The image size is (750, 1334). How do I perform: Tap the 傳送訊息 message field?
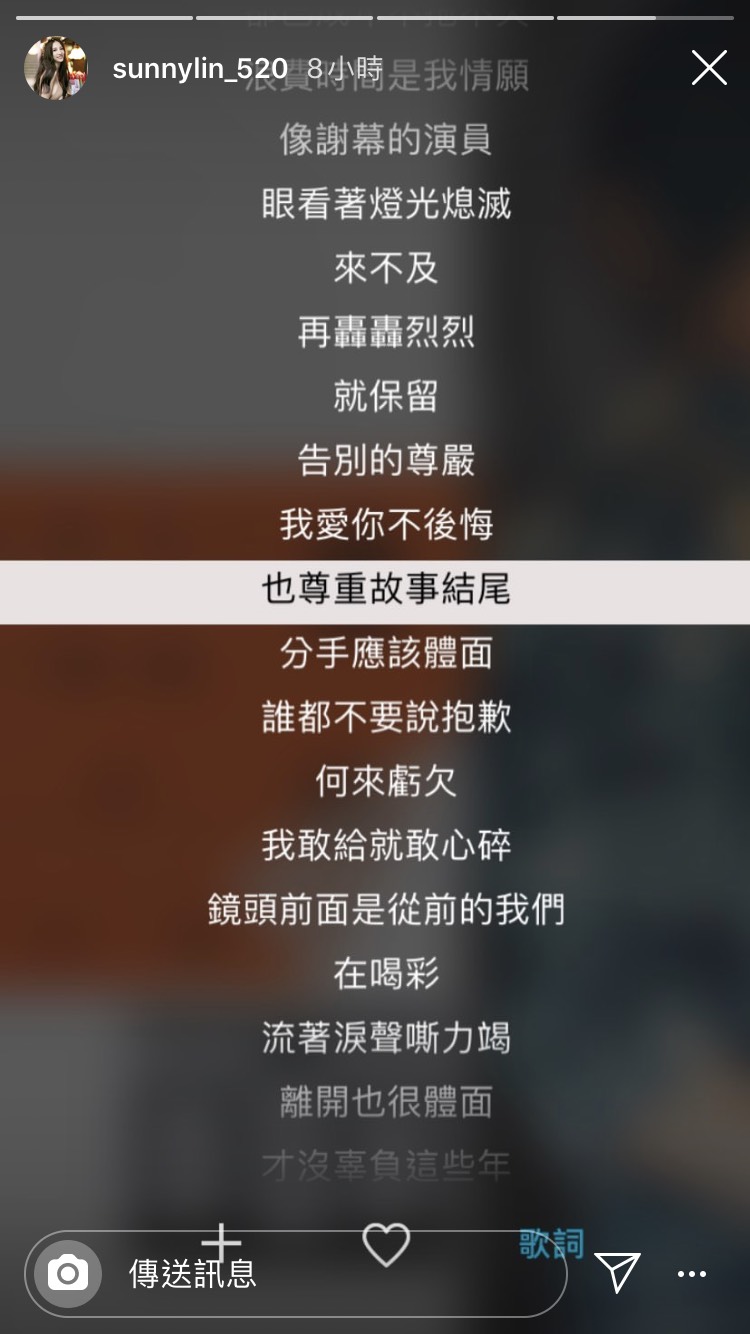(x=330, y=1274)
